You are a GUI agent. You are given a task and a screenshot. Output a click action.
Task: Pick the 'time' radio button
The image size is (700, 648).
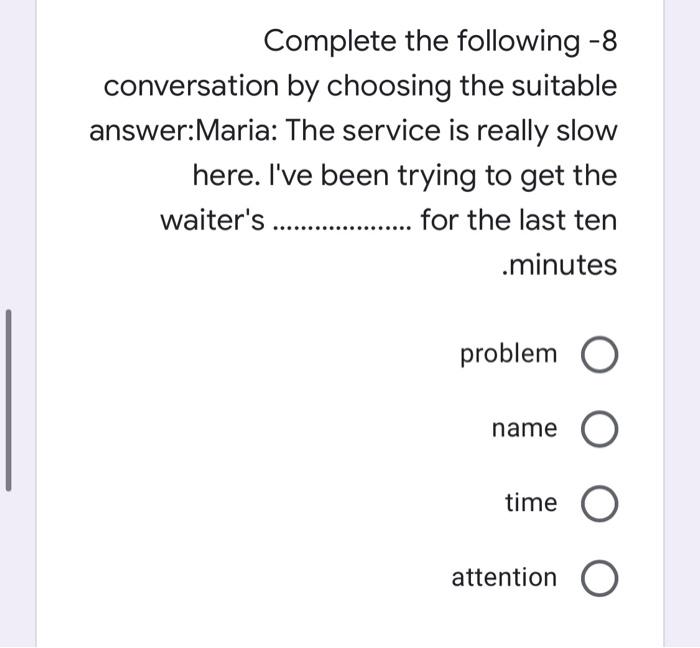(600, 504)
